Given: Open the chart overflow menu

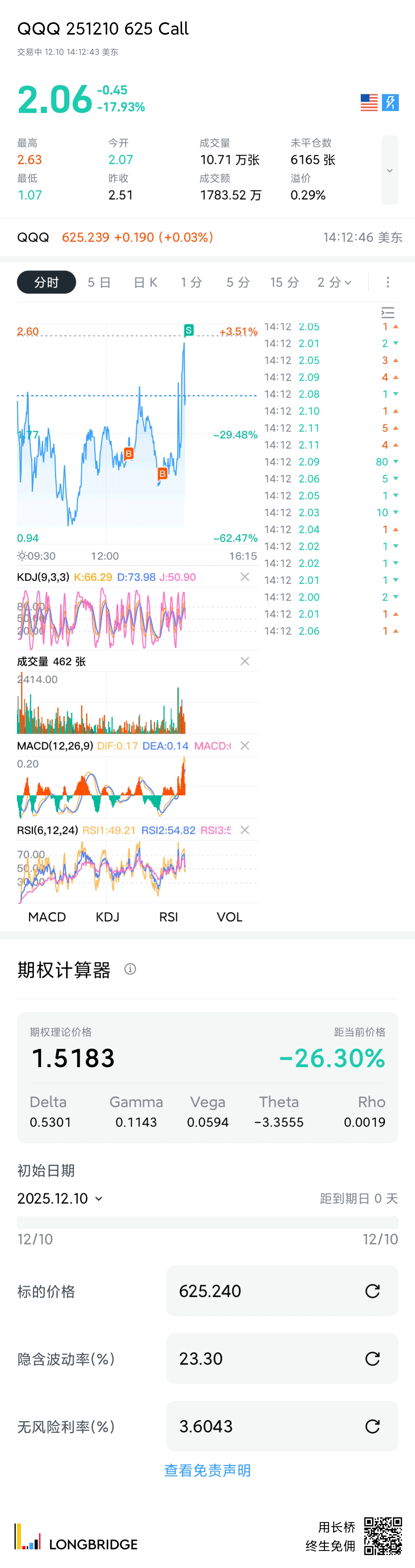Looking at the screenshot, I should (388, 282).
